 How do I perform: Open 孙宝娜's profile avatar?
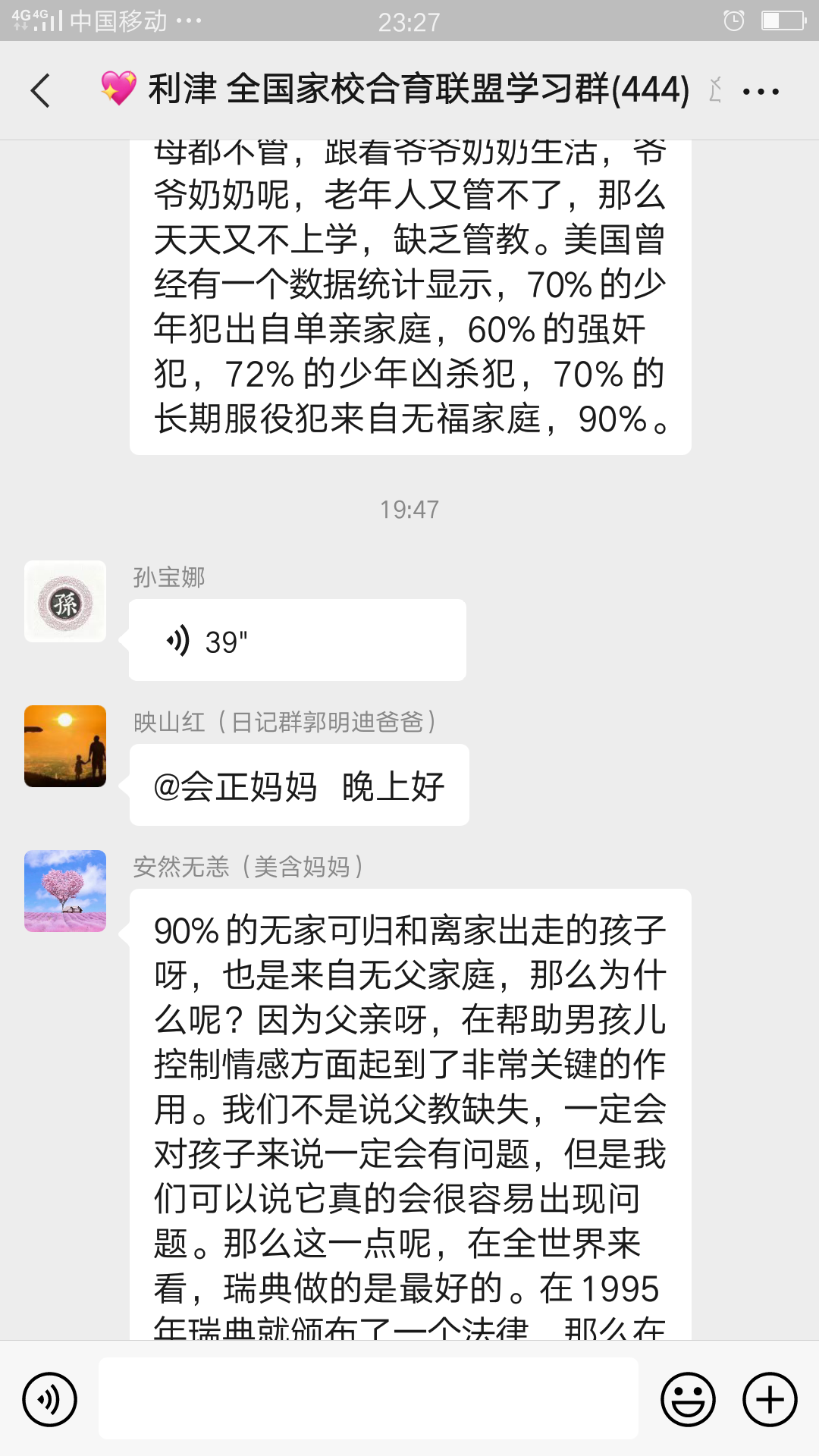coord(64,601)
